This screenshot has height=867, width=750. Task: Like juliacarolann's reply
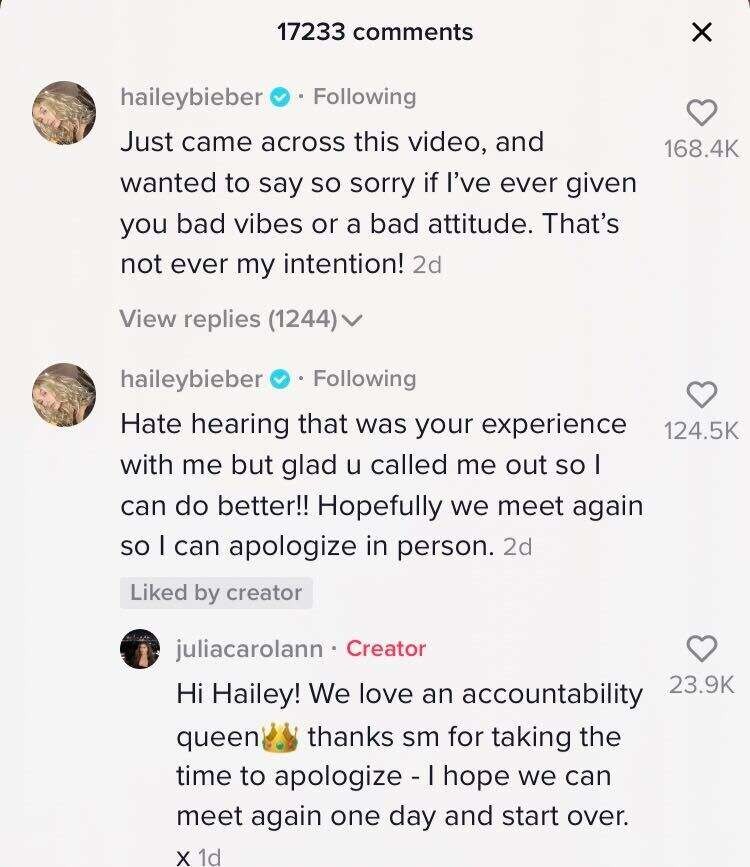(x=702, y=648)
